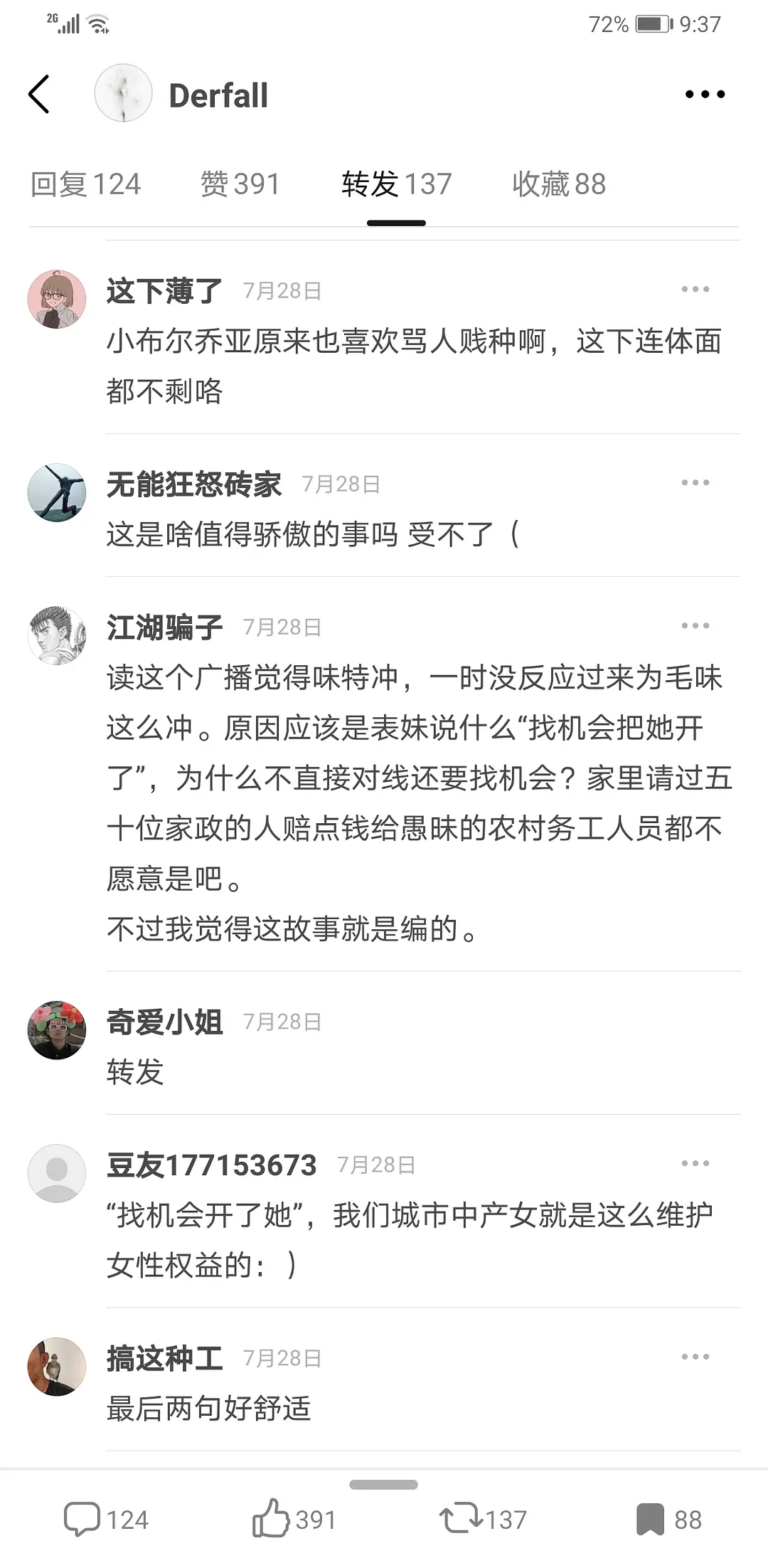Open the top-right overflow menu

pyautogui.click(x=704, y=94)
